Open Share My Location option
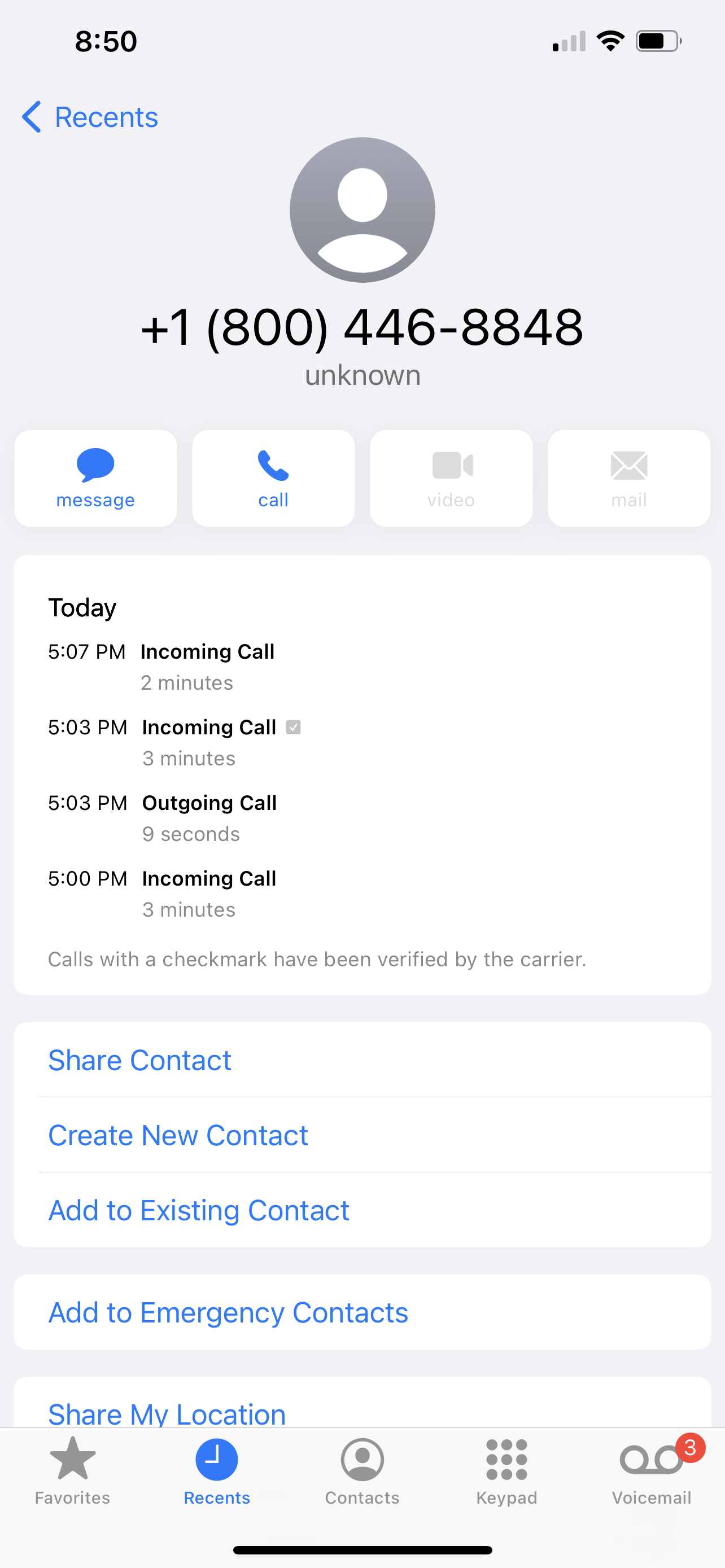The height and width of the screenshot is (1568, 725). (x=167, y=1412)
